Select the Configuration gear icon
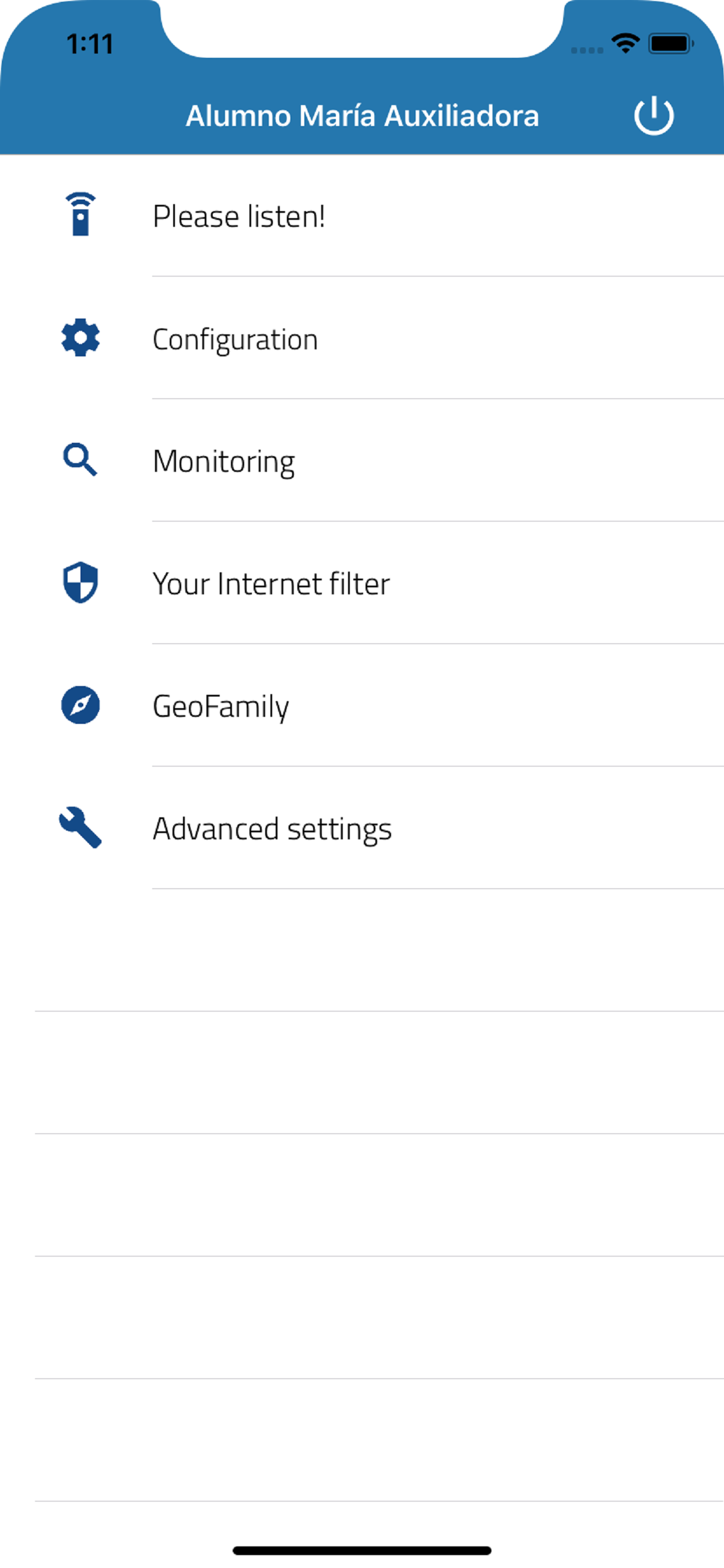Viewport: 724px width, 1568px height. click(80, 337)
